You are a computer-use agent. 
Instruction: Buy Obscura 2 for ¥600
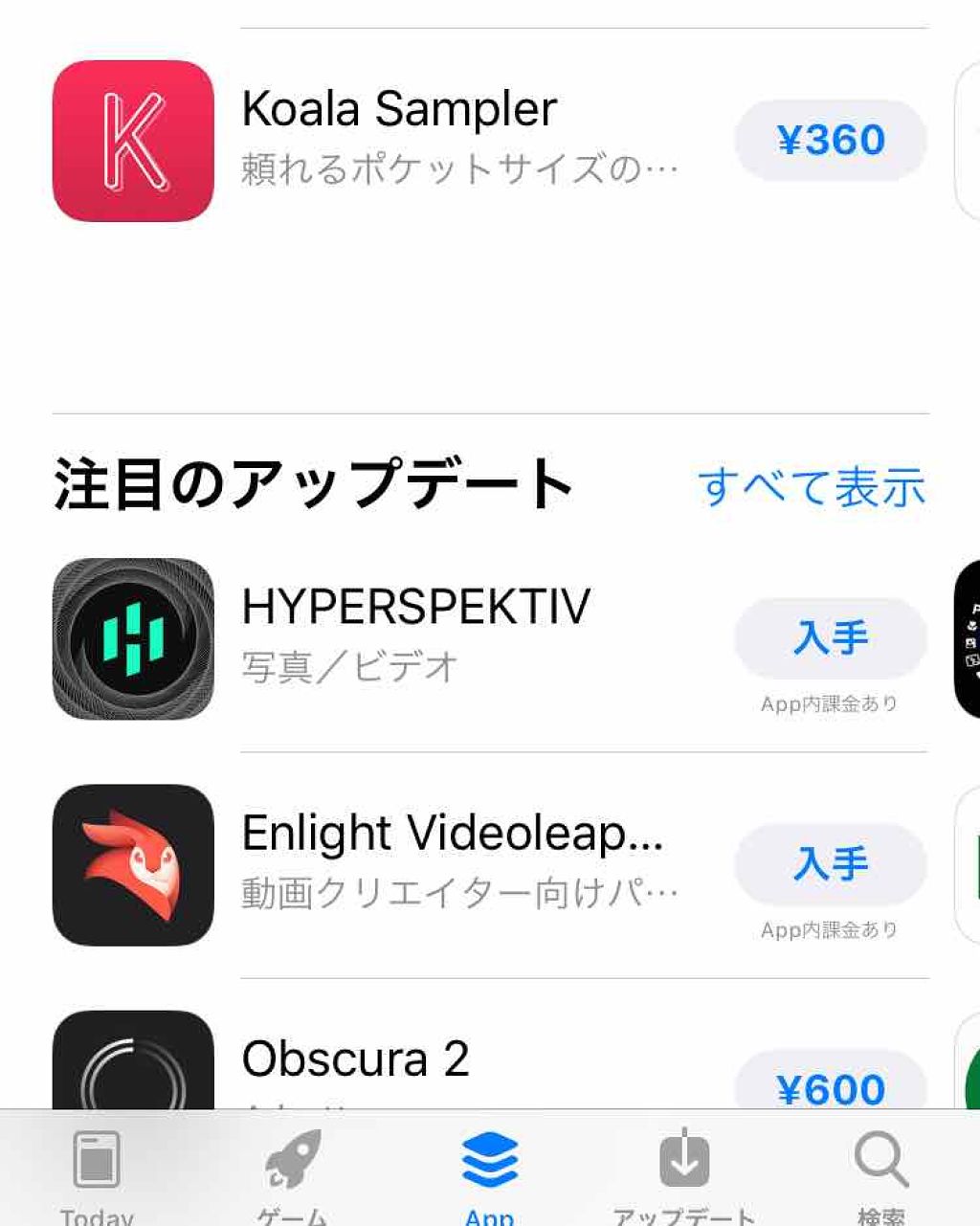[830, 1088]
